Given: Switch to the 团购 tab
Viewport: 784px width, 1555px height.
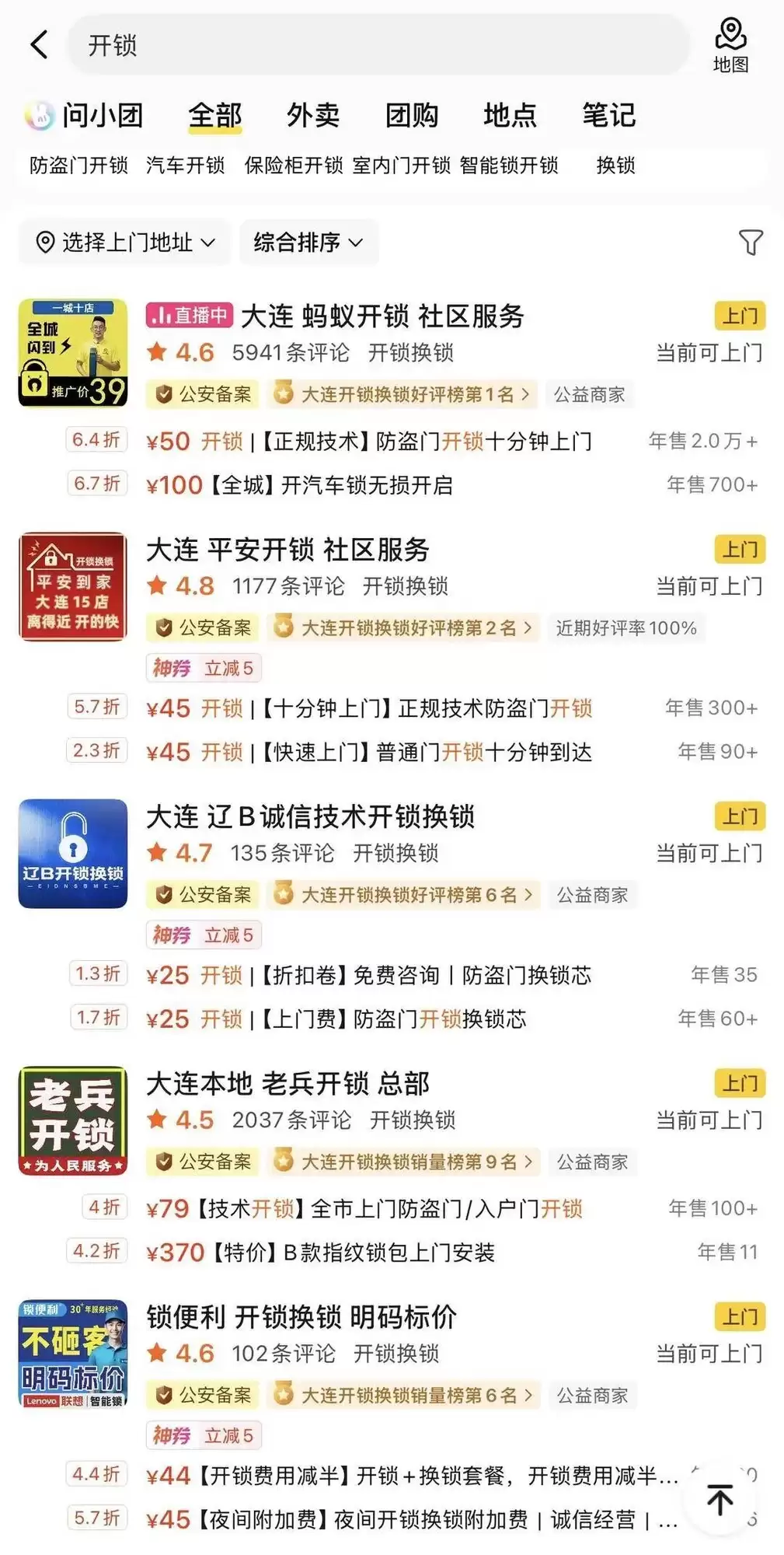Looking at the screenshot, I should click(413, 114).
